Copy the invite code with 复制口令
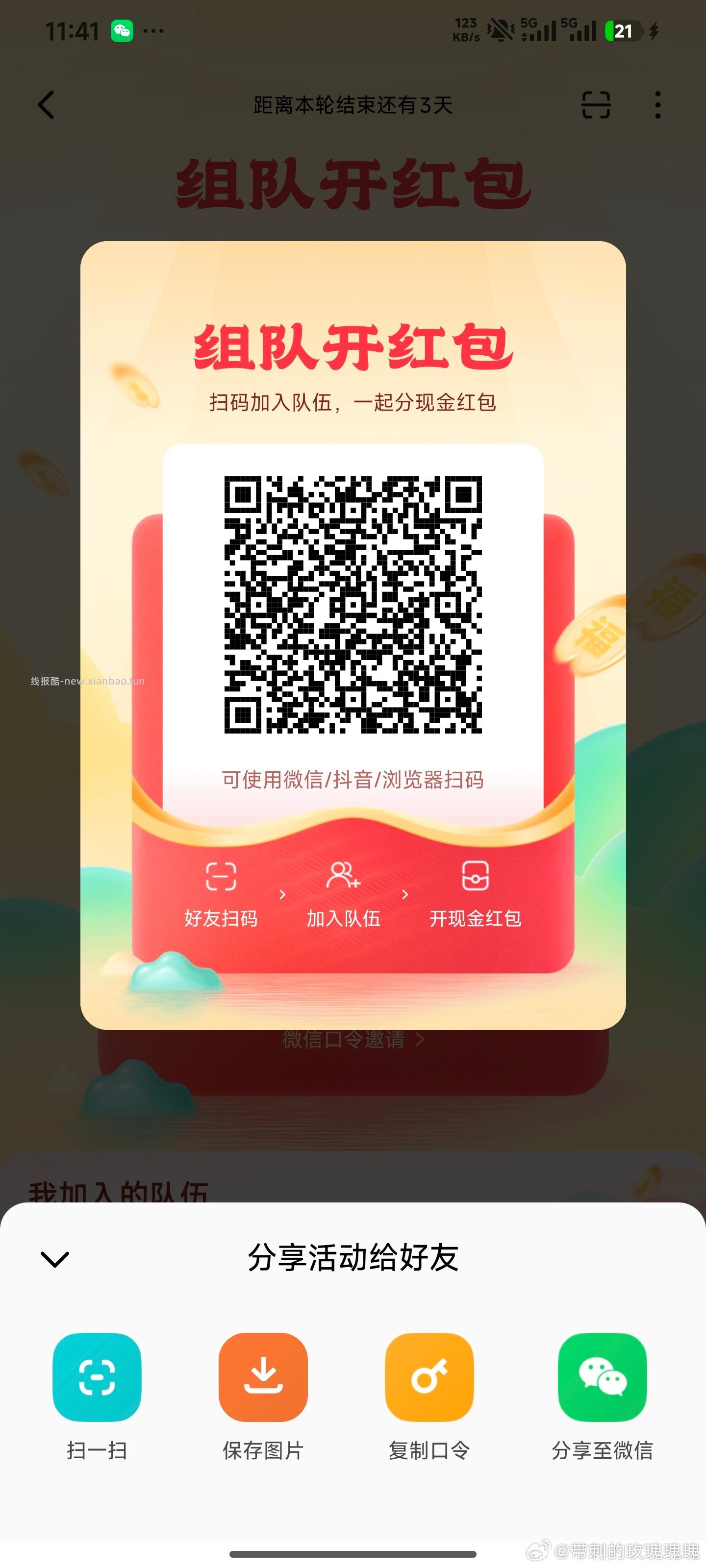 pos(429,1377)
